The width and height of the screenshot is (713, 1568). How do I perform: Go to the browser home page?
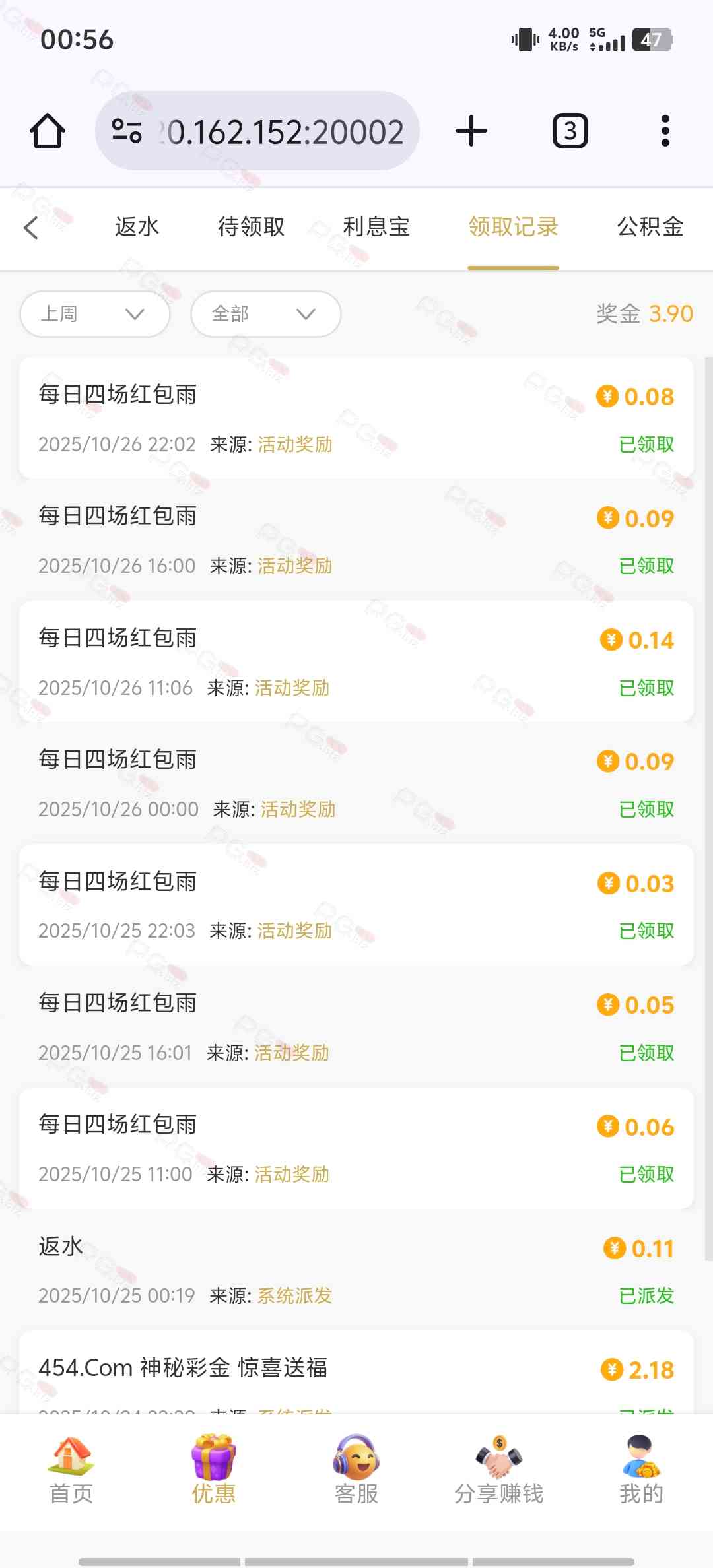click(x=48, y=131)
